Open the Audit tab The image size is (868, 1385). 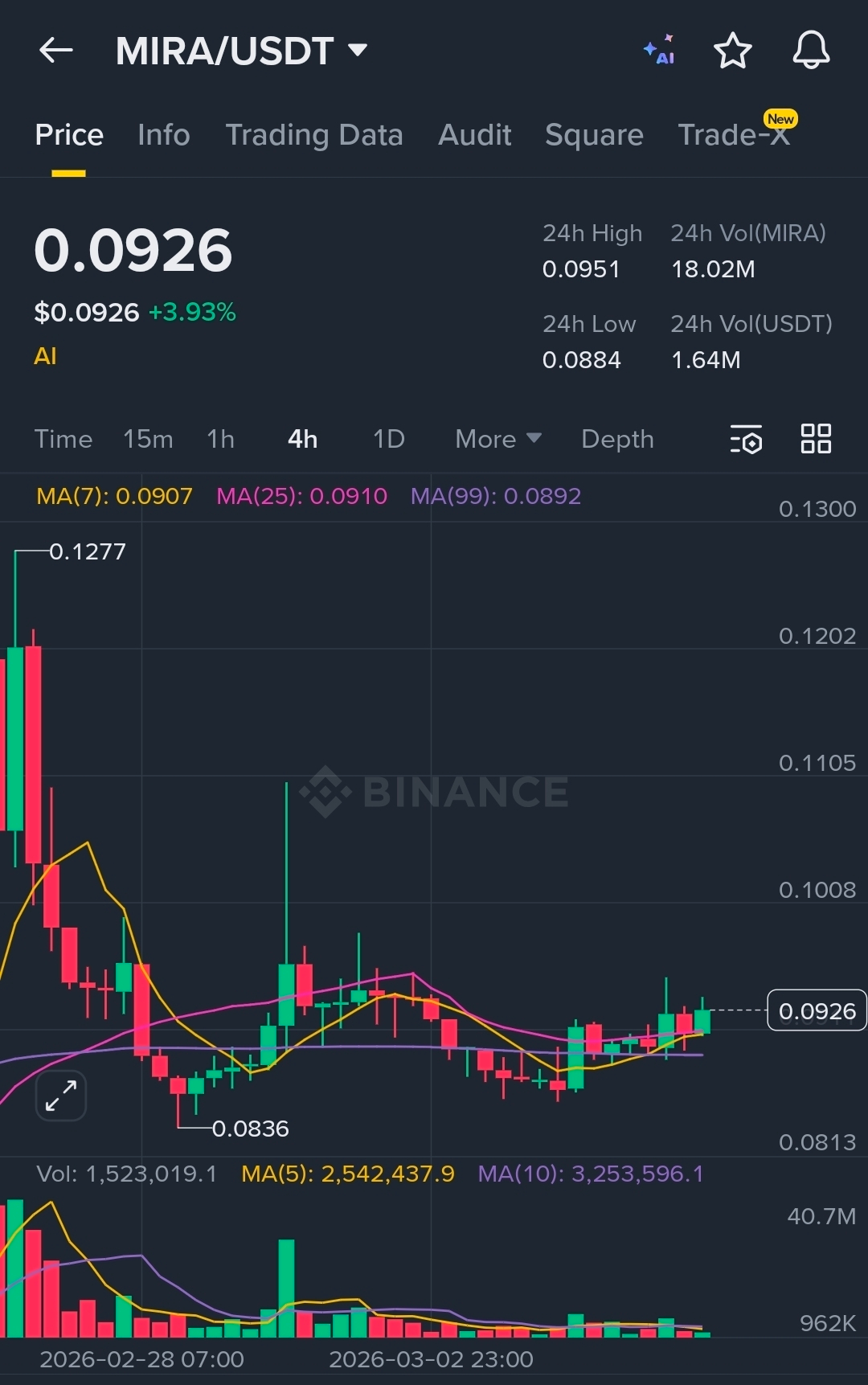pyautogui.click(x=474, y=135)
